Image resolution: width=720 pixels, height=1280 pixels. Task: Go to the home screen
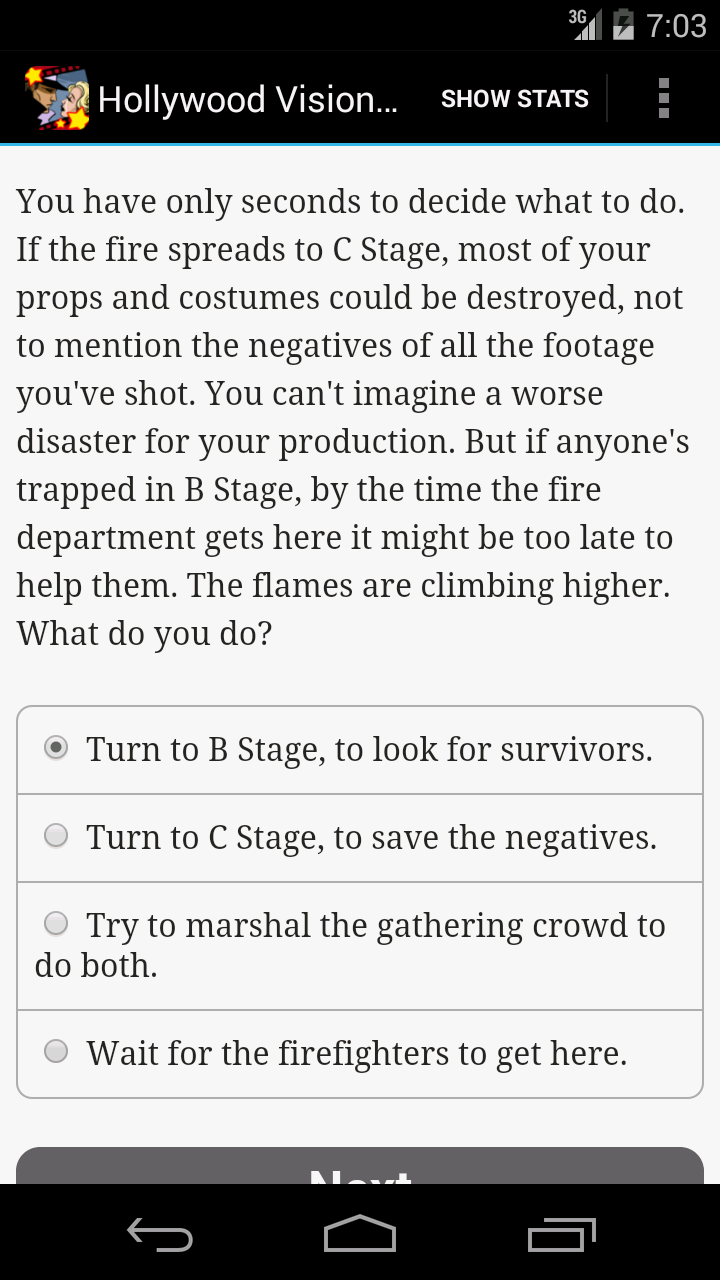tap(360, 1234)
